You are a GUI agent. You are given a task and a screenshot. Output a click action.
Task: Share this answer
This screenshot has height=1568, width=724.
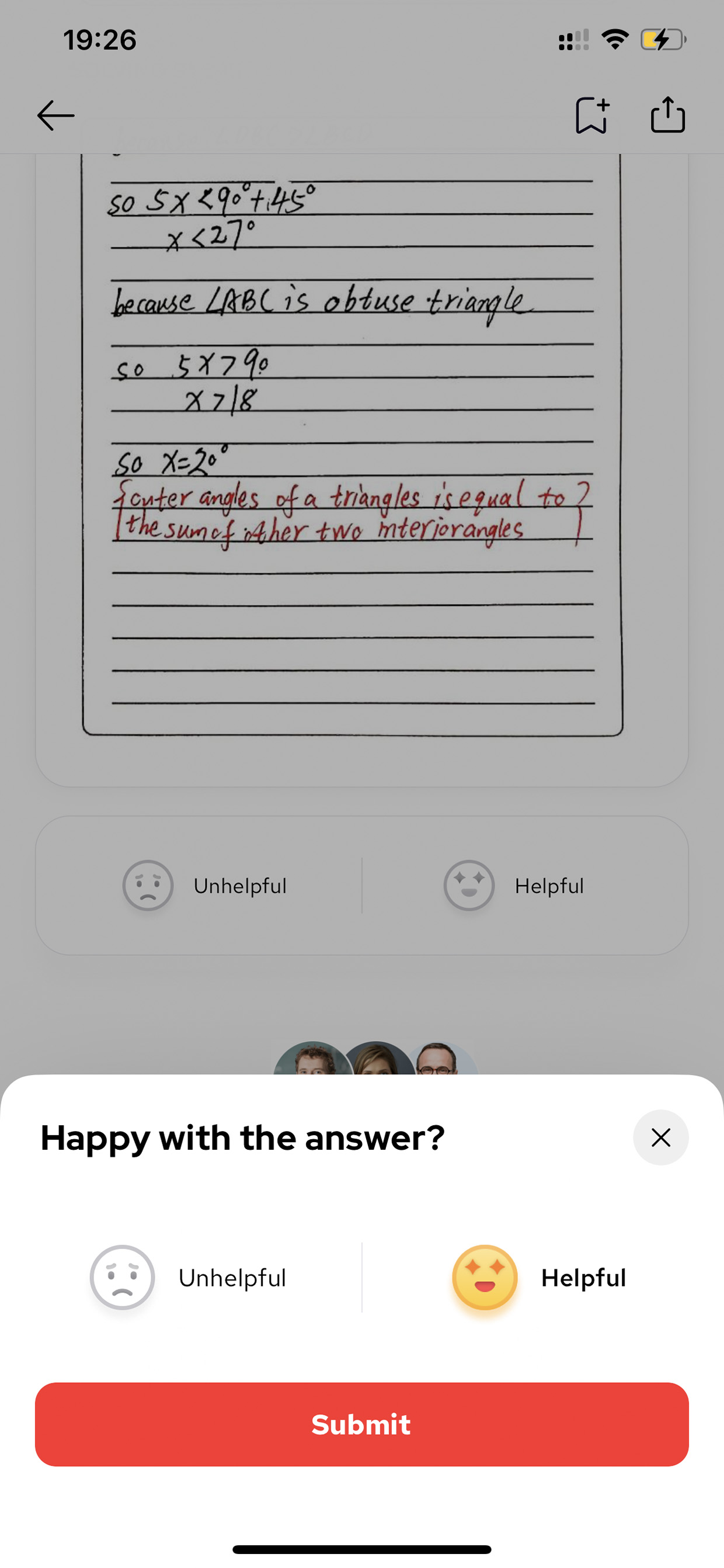tap(668, 115)
